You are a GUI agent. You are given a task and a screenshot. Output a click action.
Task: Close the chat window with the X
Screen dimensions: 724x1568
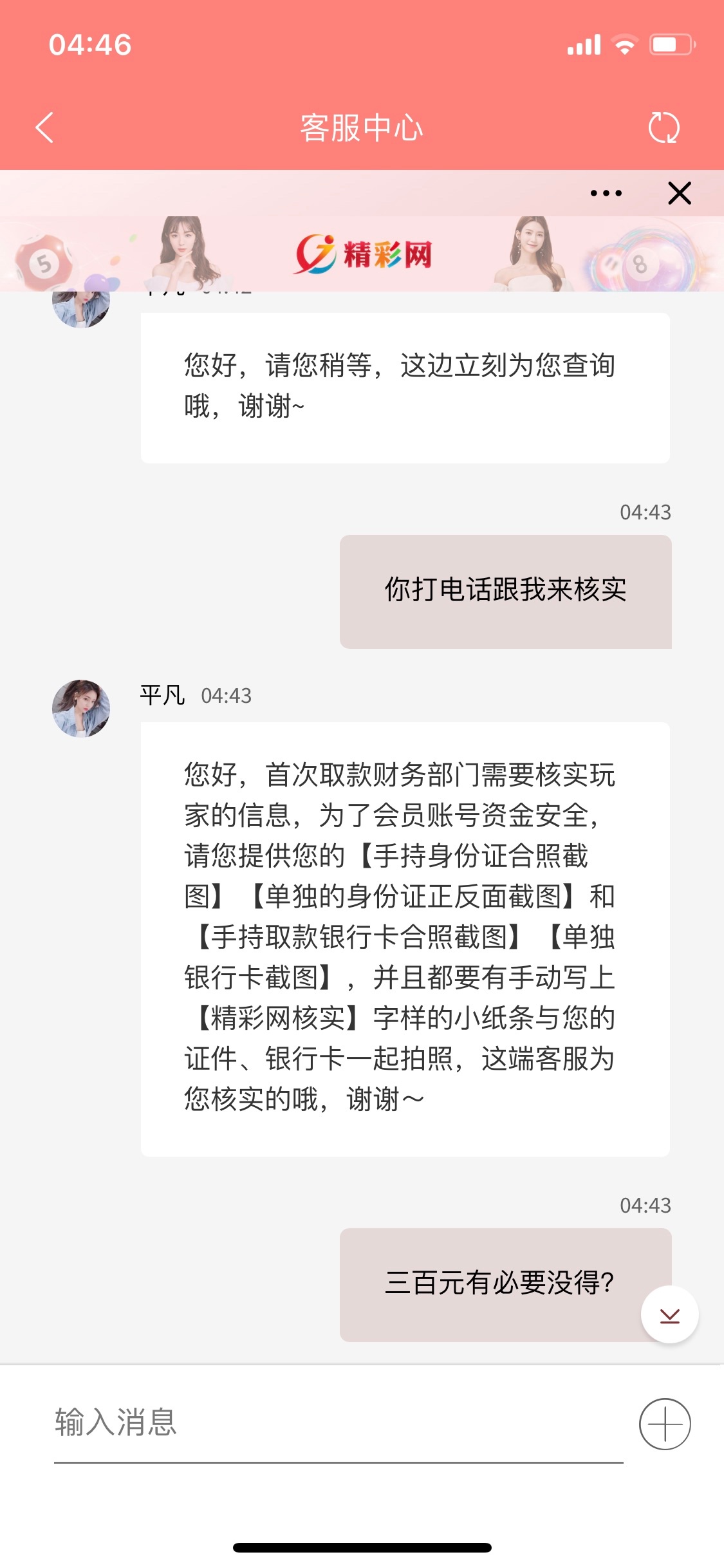680,193
